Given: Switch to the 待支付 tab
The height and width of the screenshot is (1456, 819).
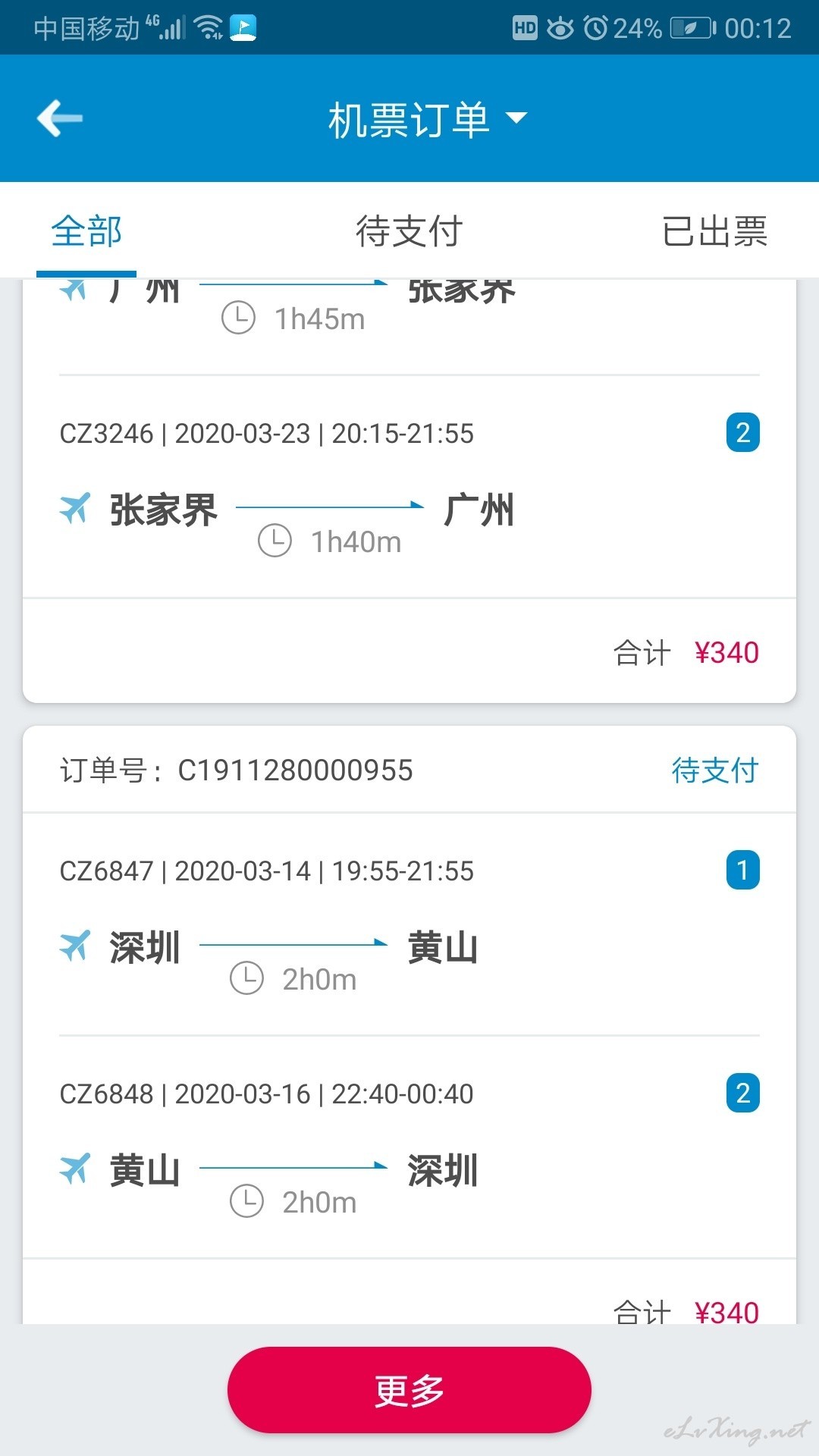Looking at the screenshot, I should [409, 231].
